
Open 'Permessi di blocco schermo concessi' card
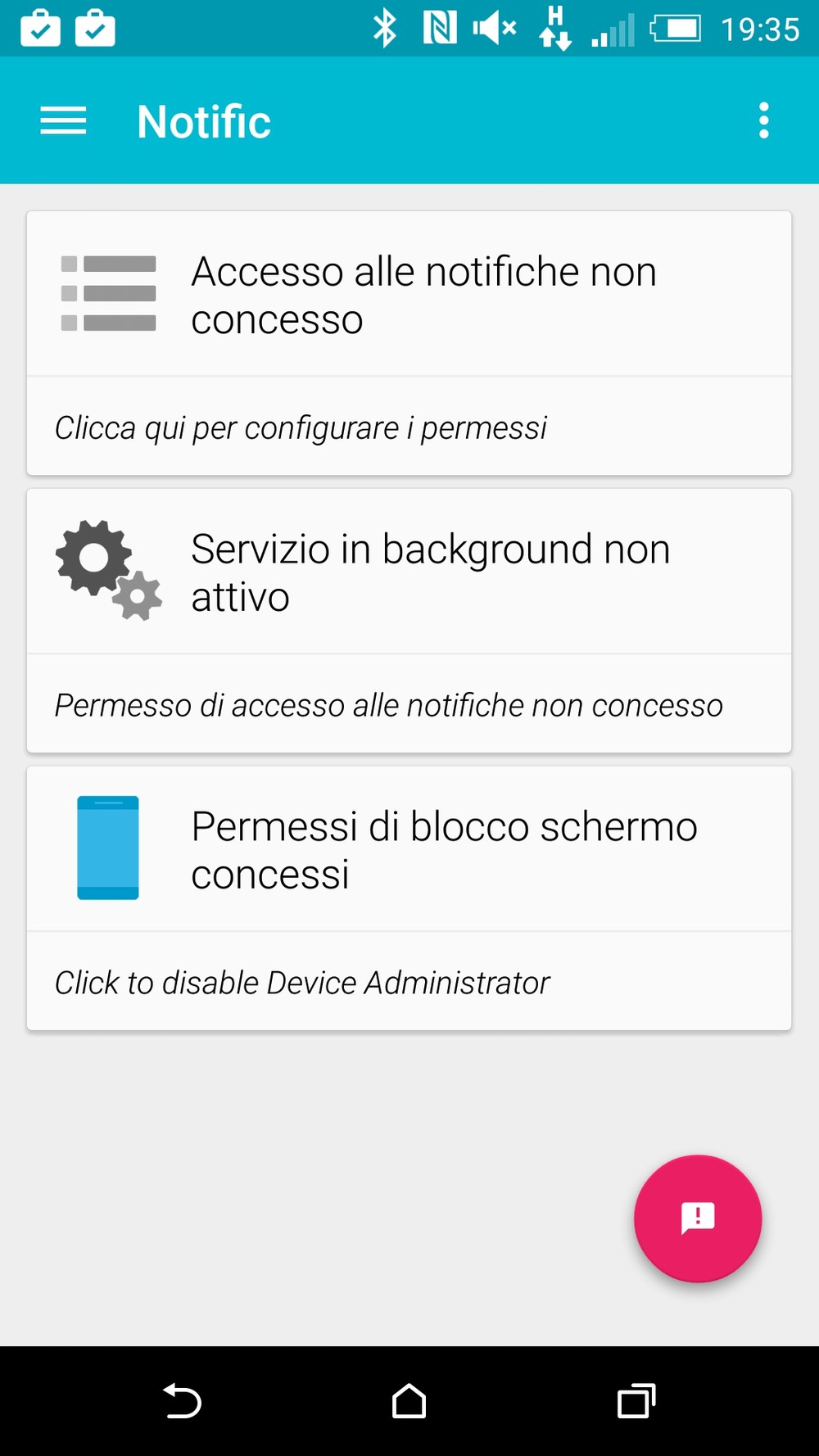(x=409, y=898)
